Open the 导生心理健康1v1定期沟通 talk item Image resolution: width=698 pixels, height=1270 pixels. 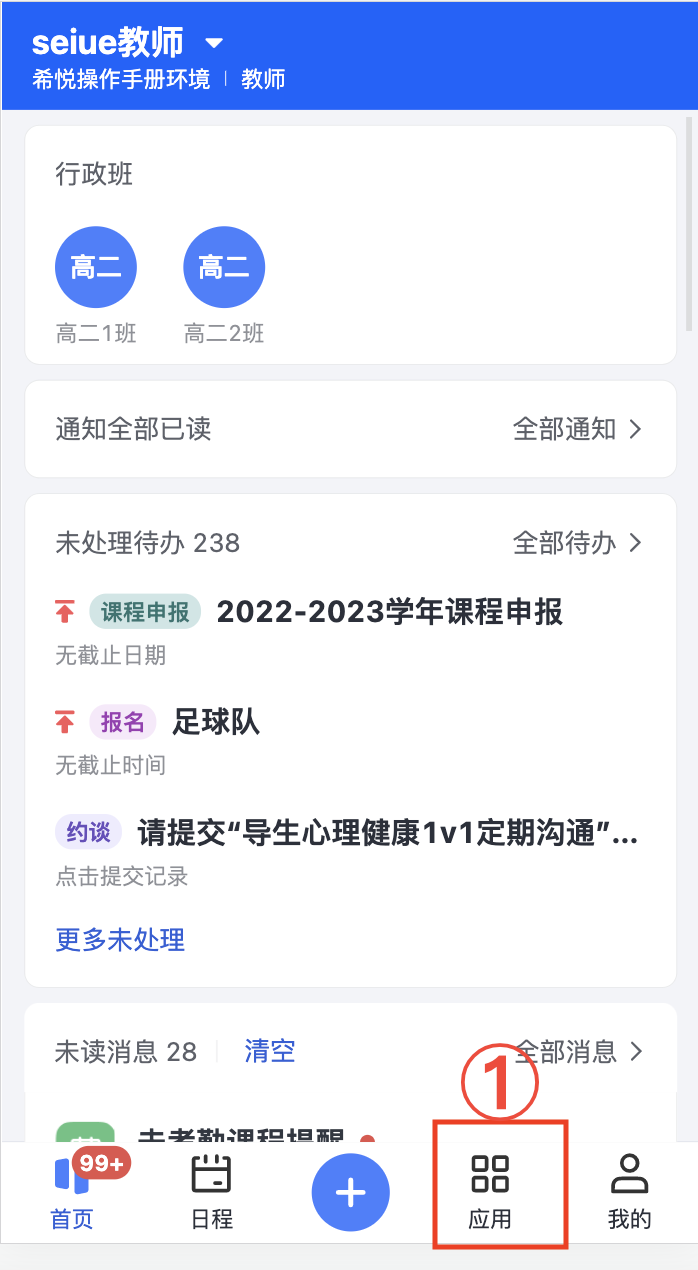pyautogui.click(x=350, y=850)
